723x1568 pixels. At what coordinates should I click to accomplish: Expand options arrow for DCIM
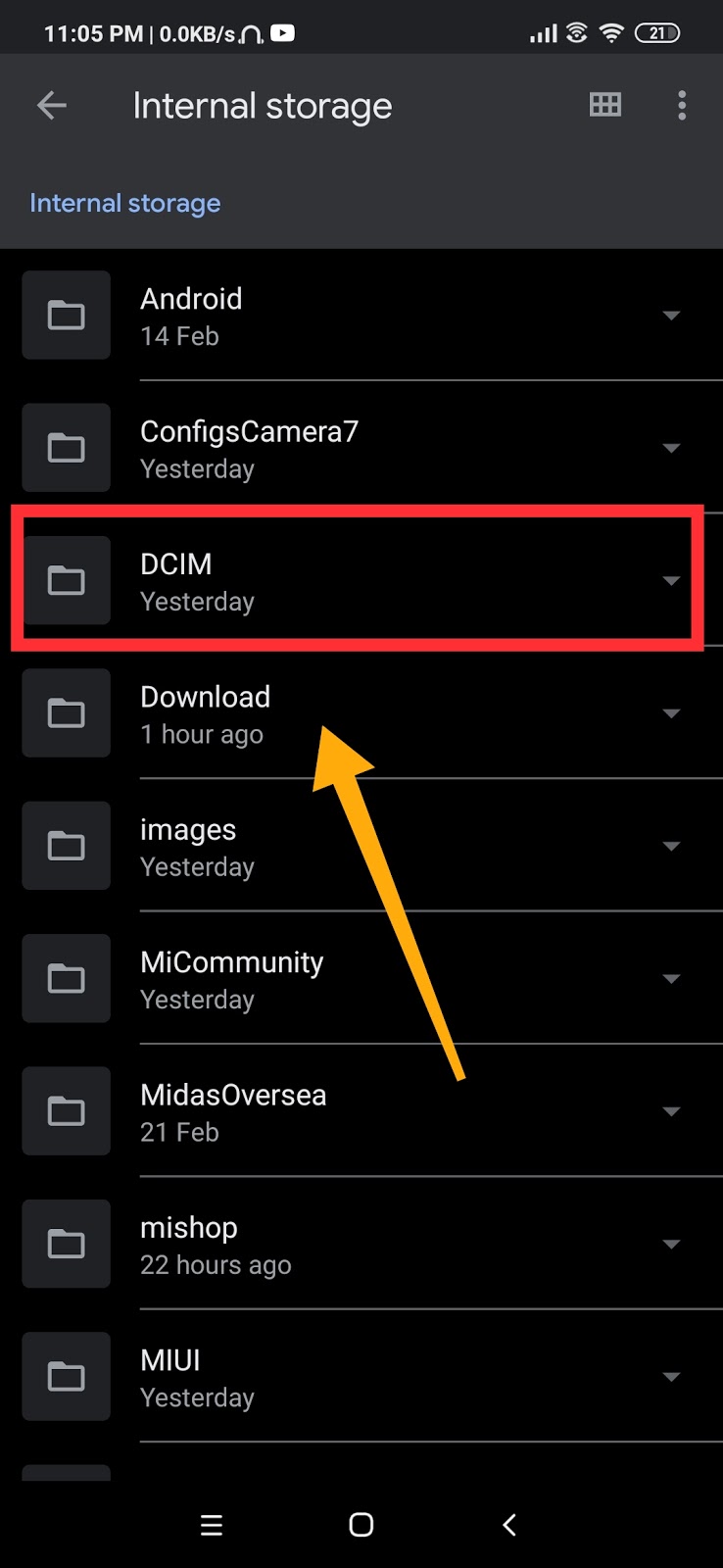coord(671,581)
